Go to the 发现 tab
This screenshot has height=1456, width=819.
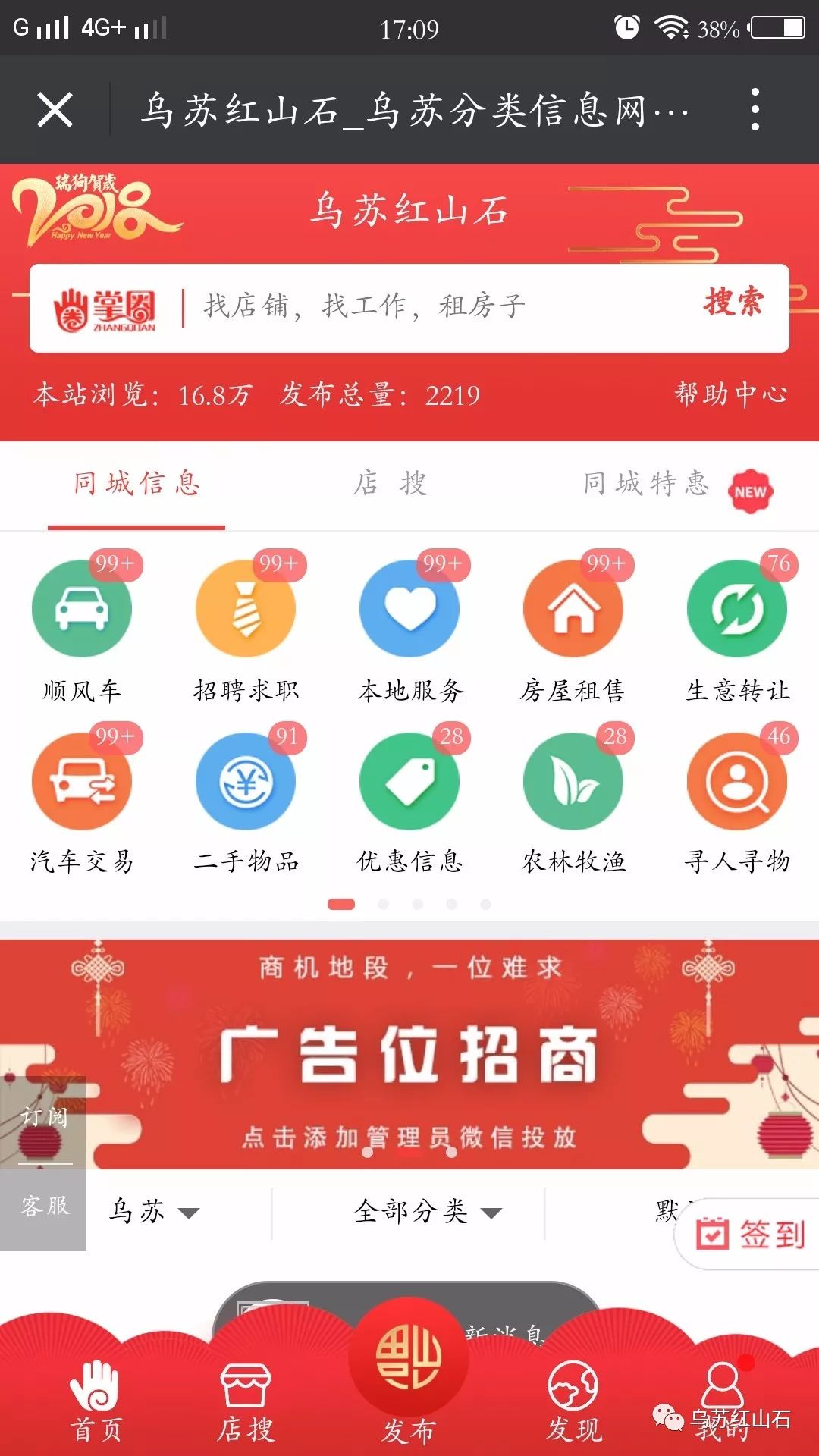[x=573, y=1401]
